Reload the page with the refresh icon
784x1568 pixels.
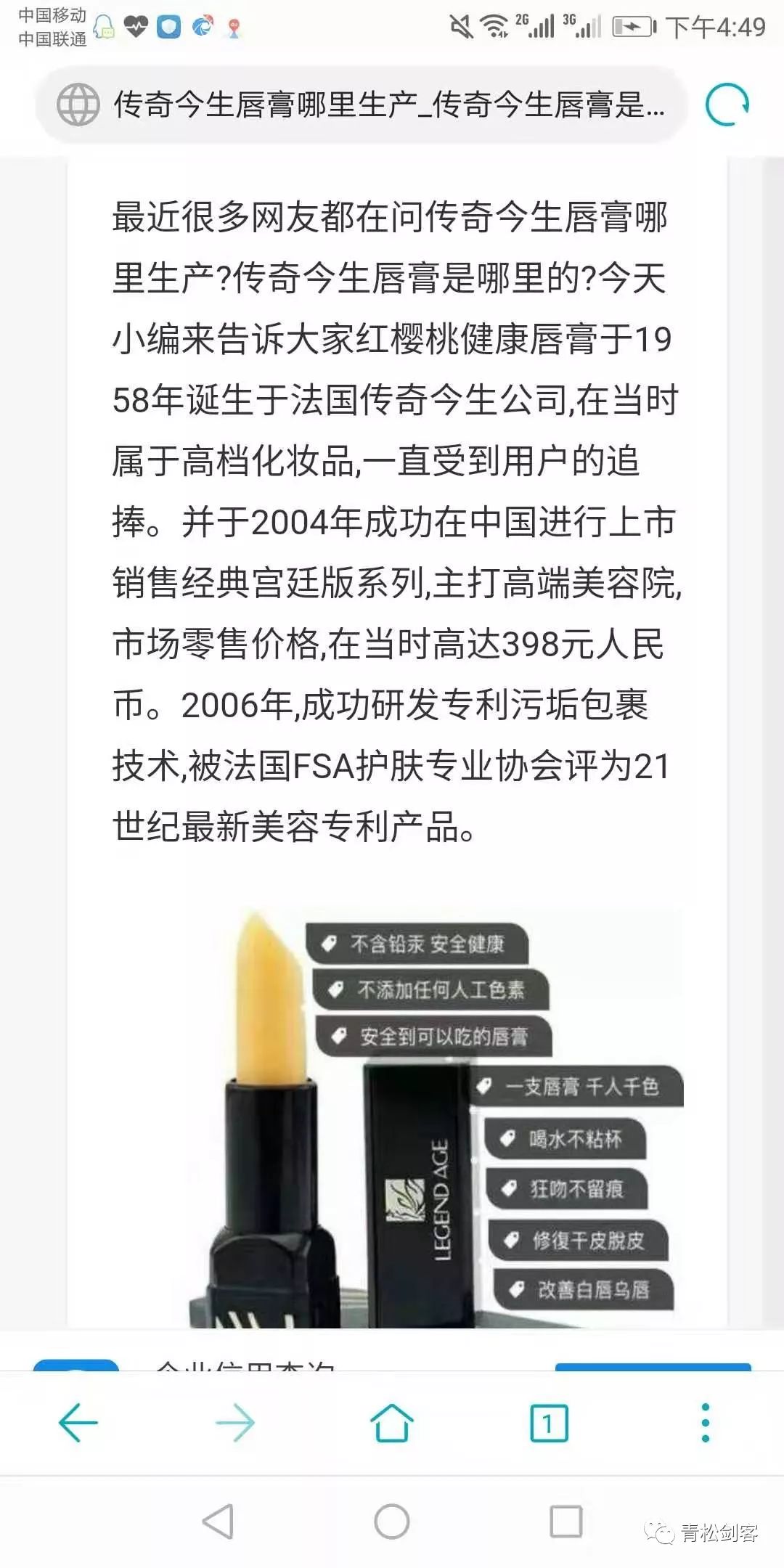click(727, 105)
